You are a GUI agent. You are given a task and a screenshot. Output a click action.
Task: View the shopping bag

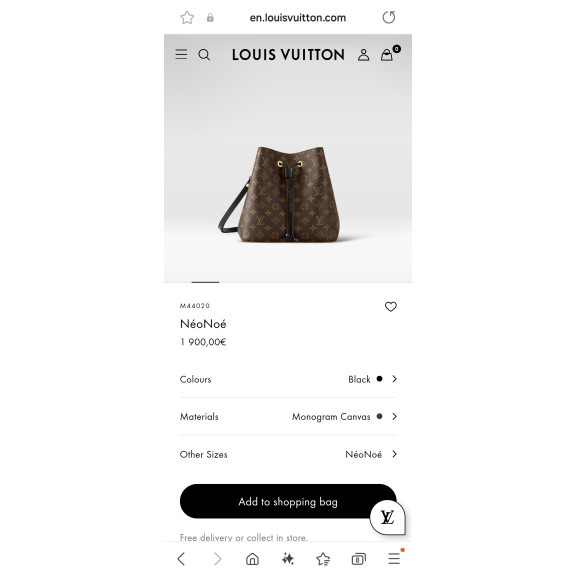tap(390, 54)
